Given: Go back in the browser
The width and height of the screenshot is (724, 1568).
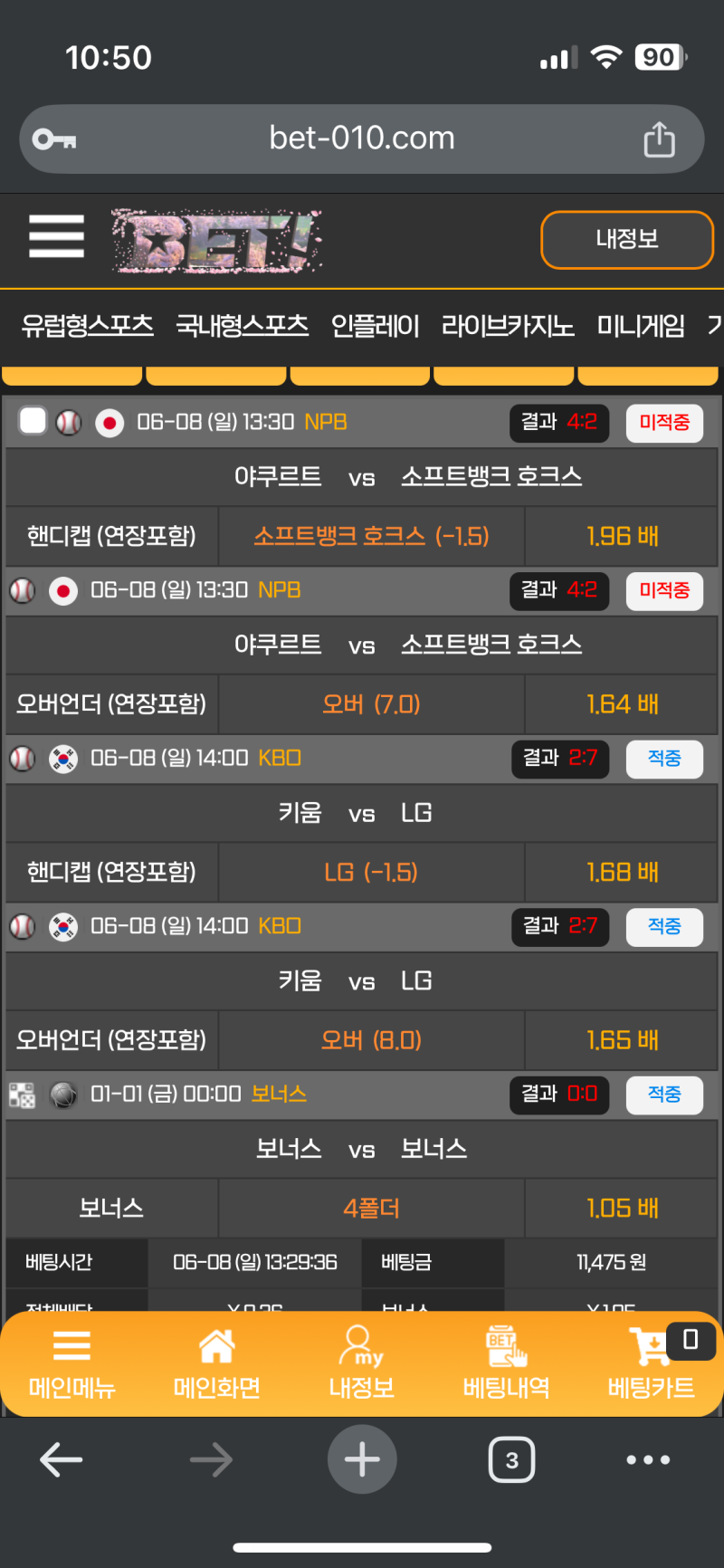Looking at the screenshot, I should click(x=62, y=1459).
